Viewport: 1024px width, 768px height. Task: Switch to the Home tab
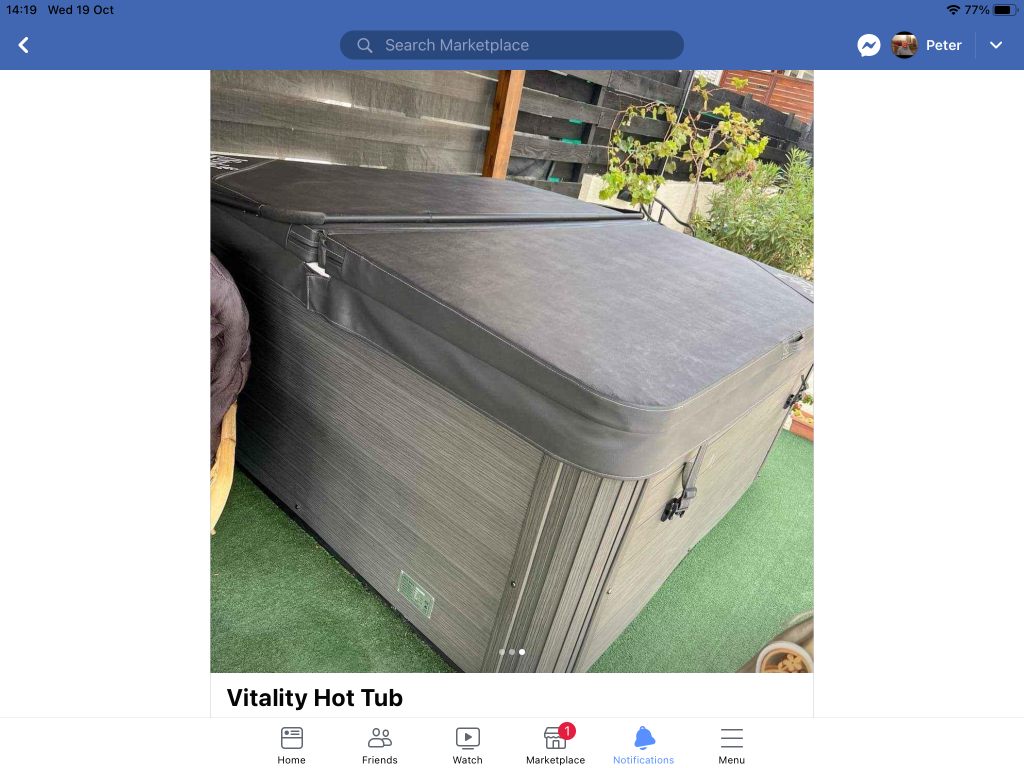click(x=292, y=745)
